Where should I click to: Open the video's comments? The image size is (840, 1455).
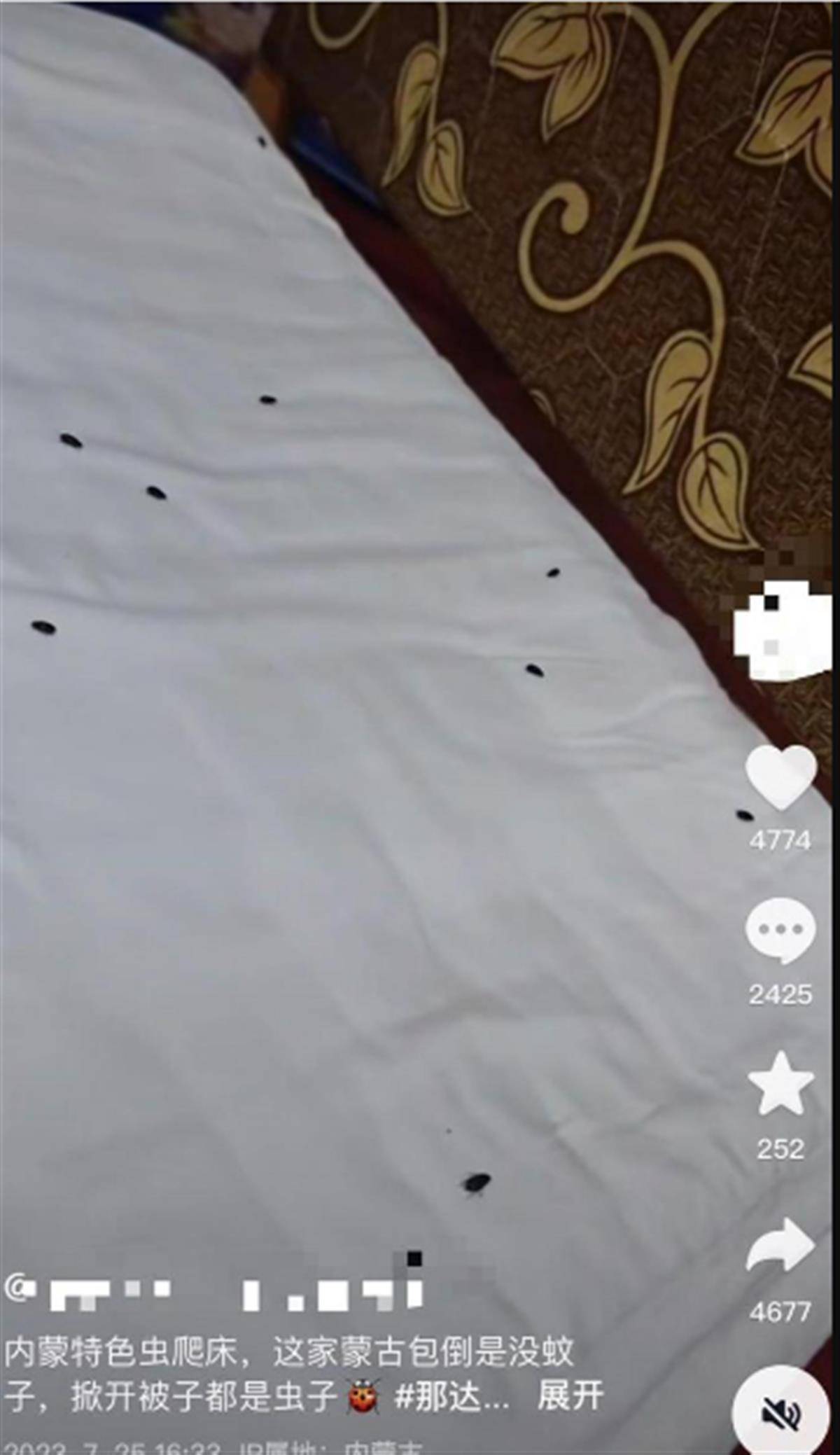coord(780,931)
